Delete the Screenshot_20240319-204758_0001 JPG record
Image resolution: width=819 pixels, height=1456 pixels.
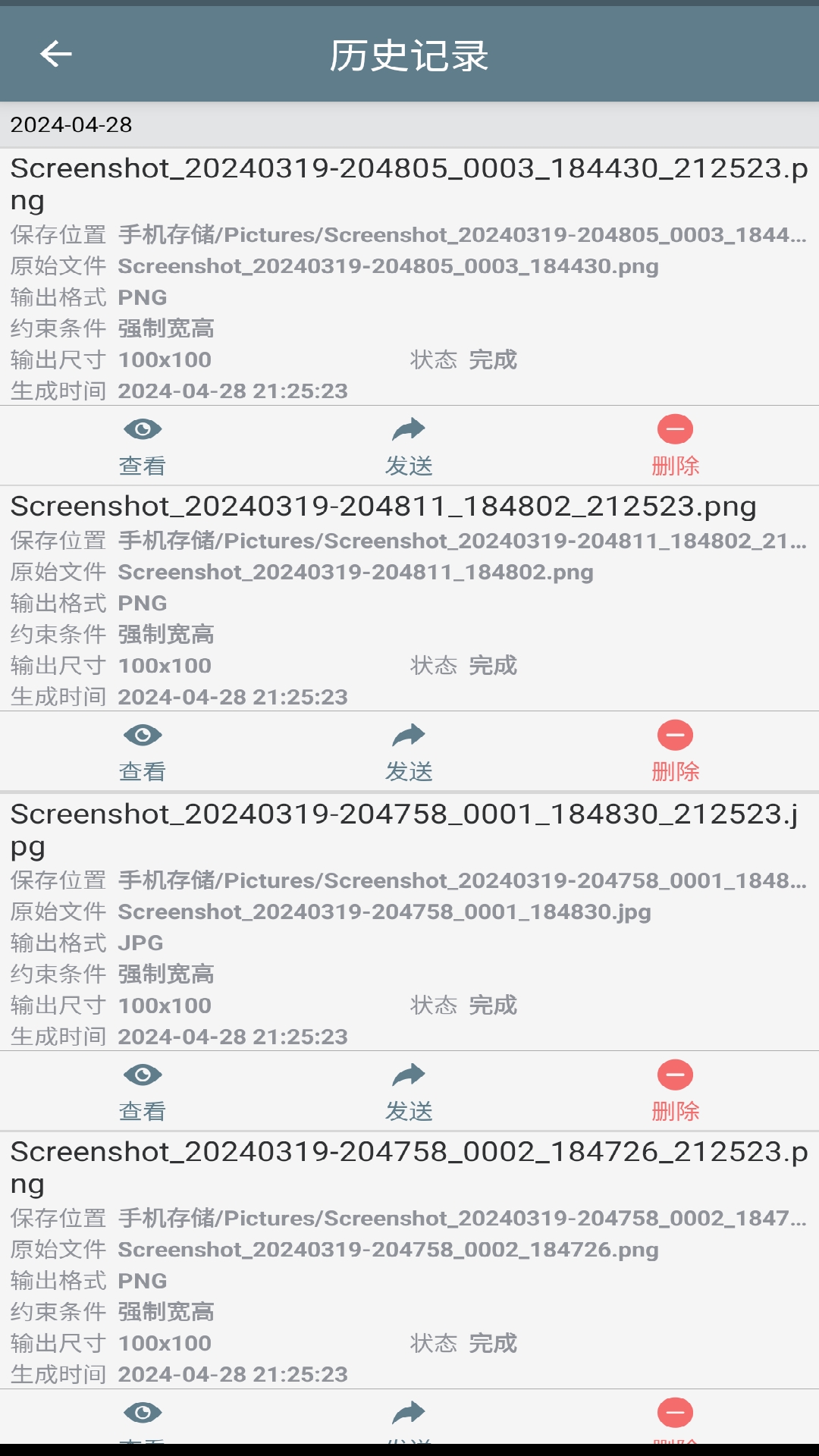pyautogui.click(x=675, y=1091)
